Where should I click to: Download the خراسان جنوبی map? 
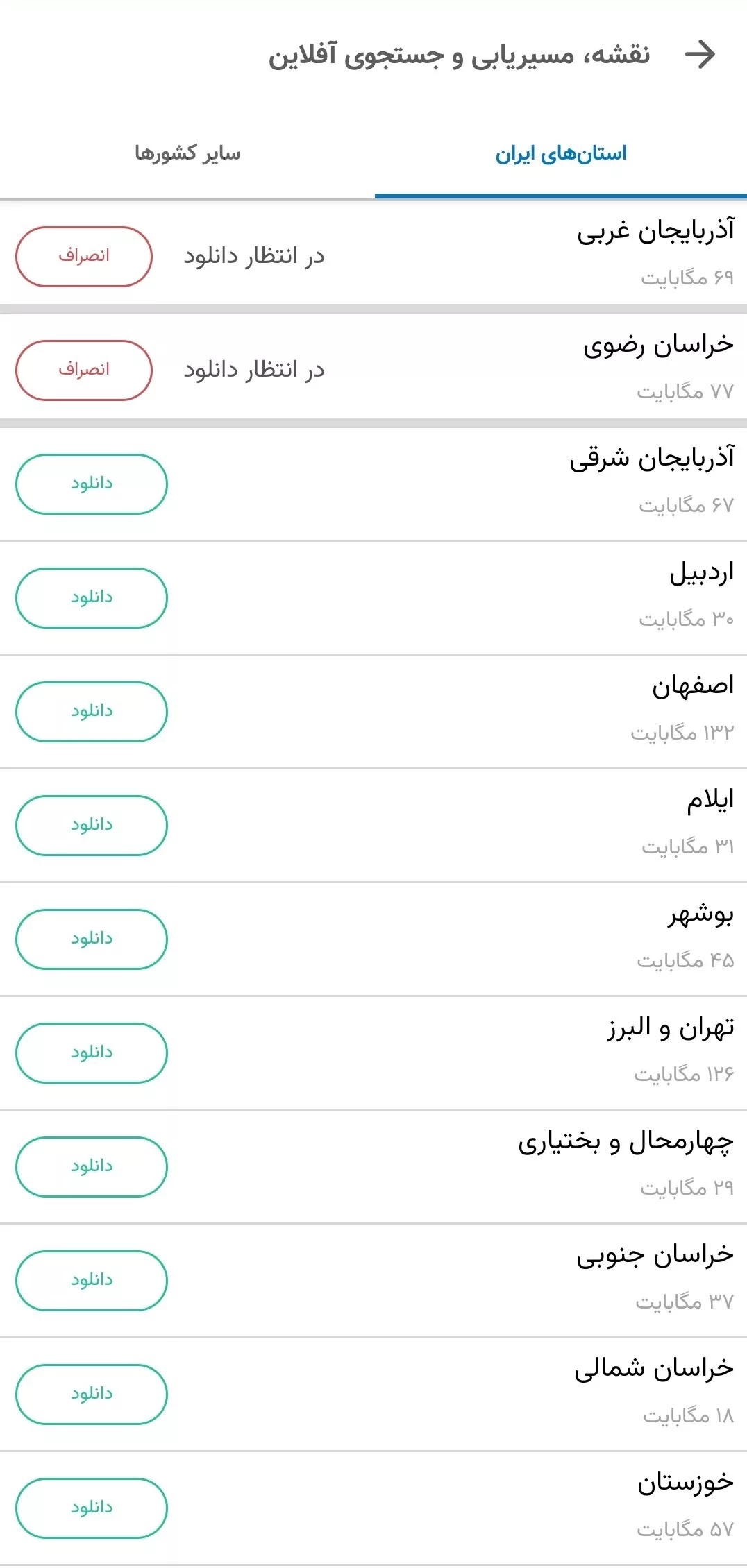click(92, 1279)
